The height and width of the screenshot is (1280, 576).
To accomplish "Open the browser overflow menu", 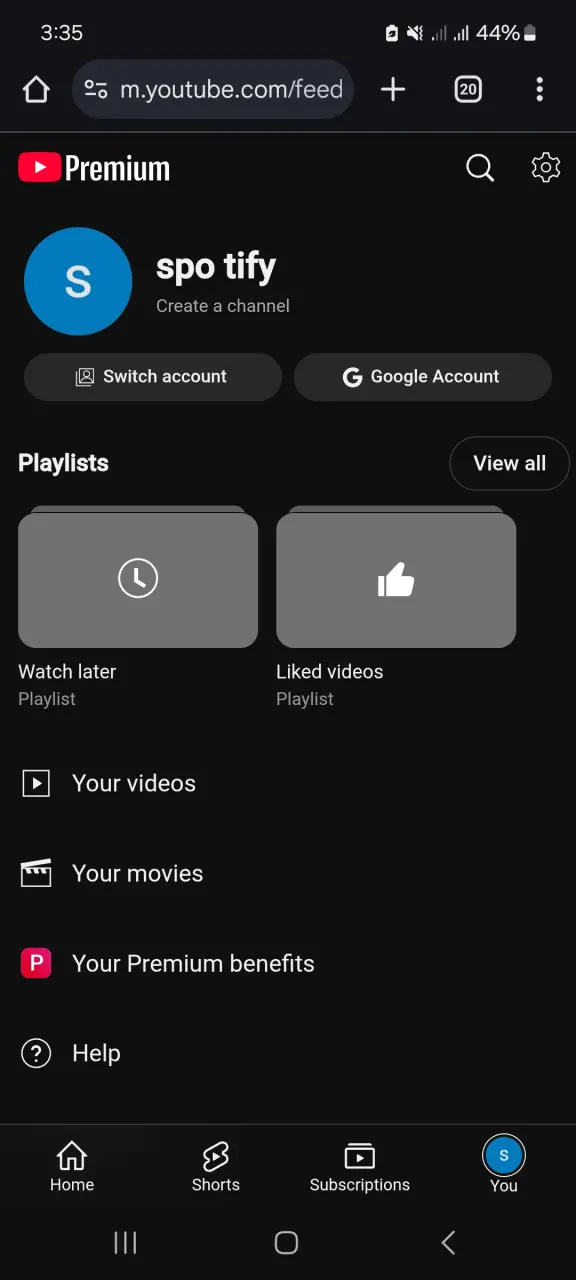I will 540,90.
